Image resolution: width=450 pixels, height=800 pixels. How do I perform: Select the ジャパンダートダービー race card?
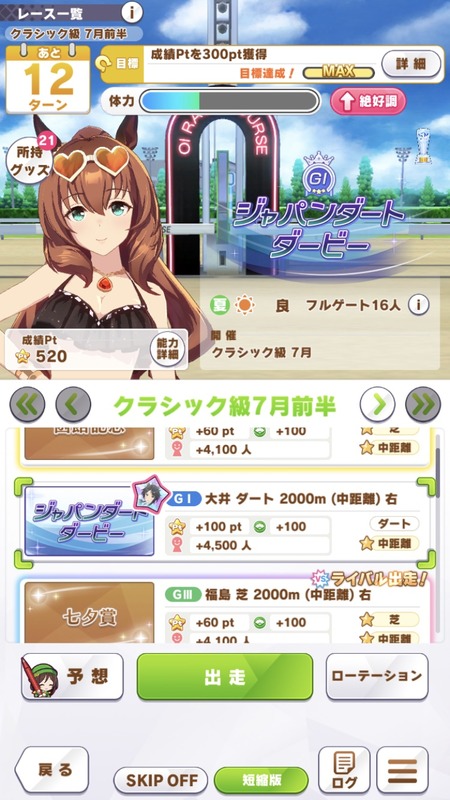click(228, 522)
